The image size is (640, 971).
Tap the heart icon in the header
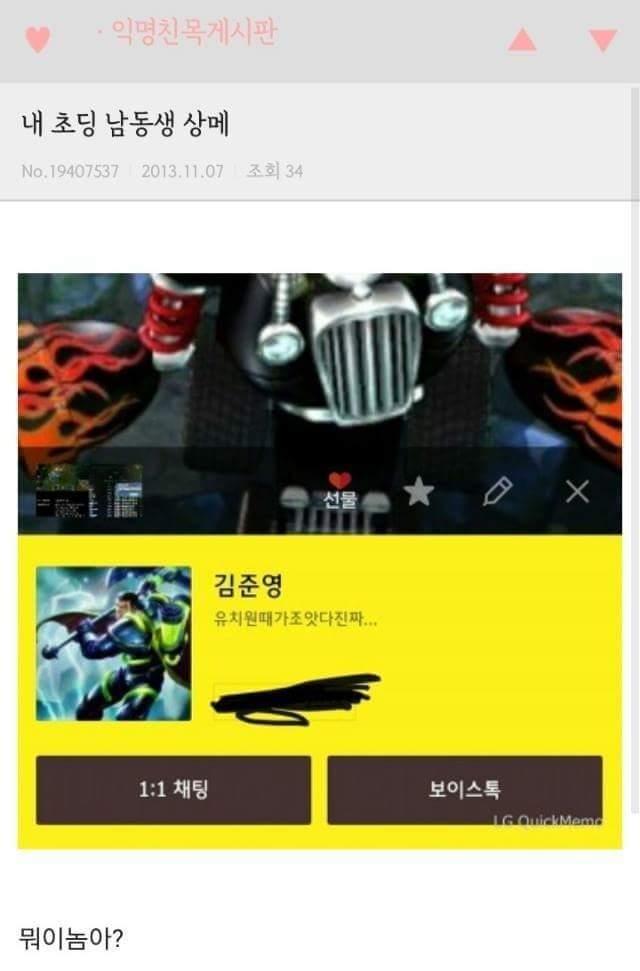[37, 40]
